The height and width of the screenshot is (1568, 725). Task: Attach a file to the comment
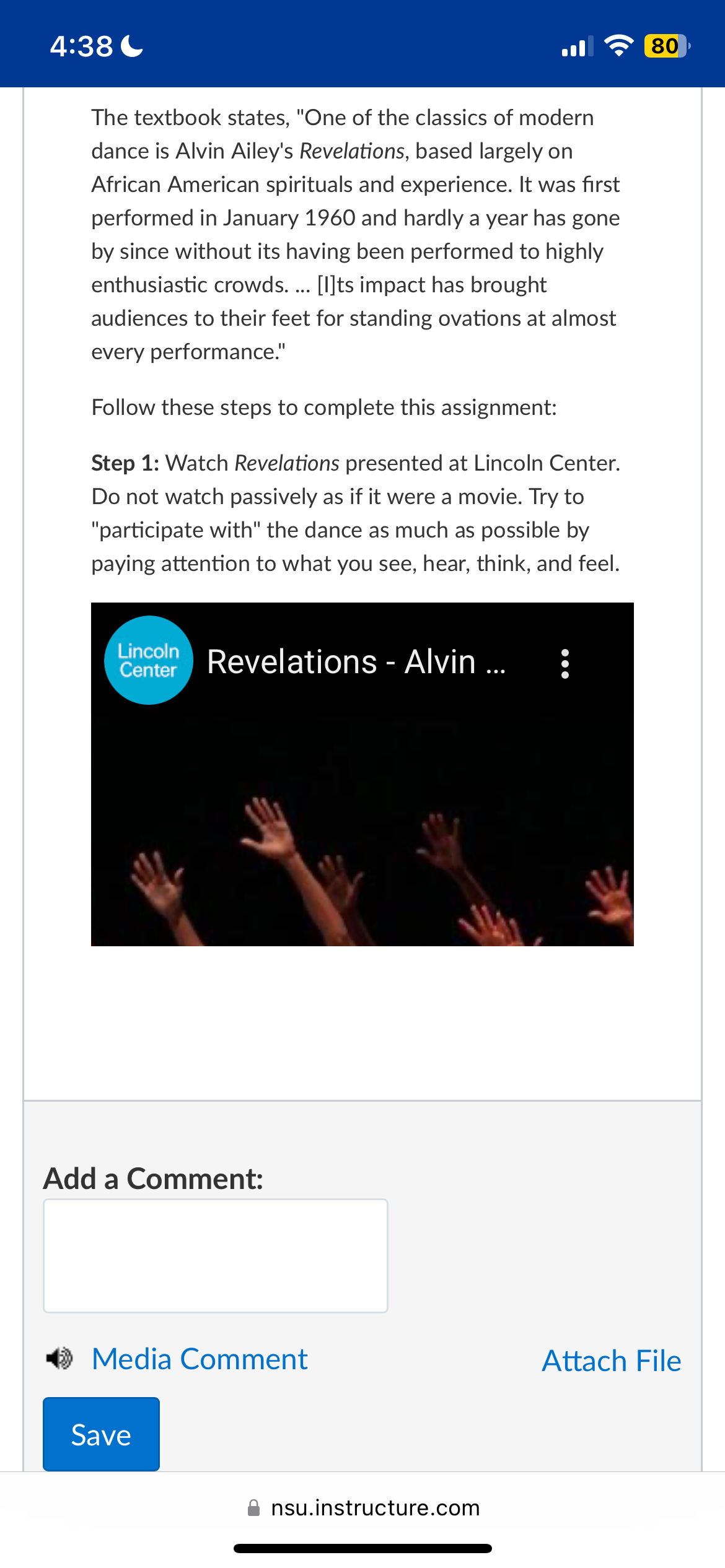coord(611,1361)
